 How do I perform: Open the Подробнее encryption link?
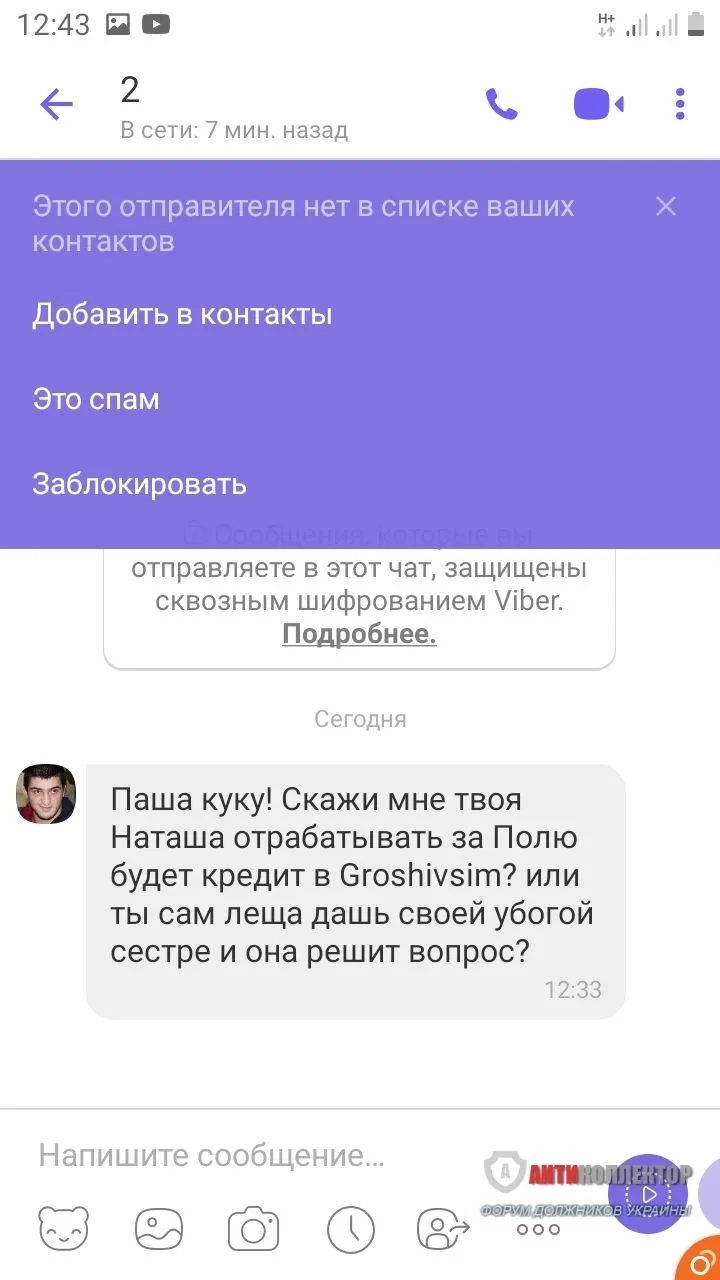coord(359,633)
